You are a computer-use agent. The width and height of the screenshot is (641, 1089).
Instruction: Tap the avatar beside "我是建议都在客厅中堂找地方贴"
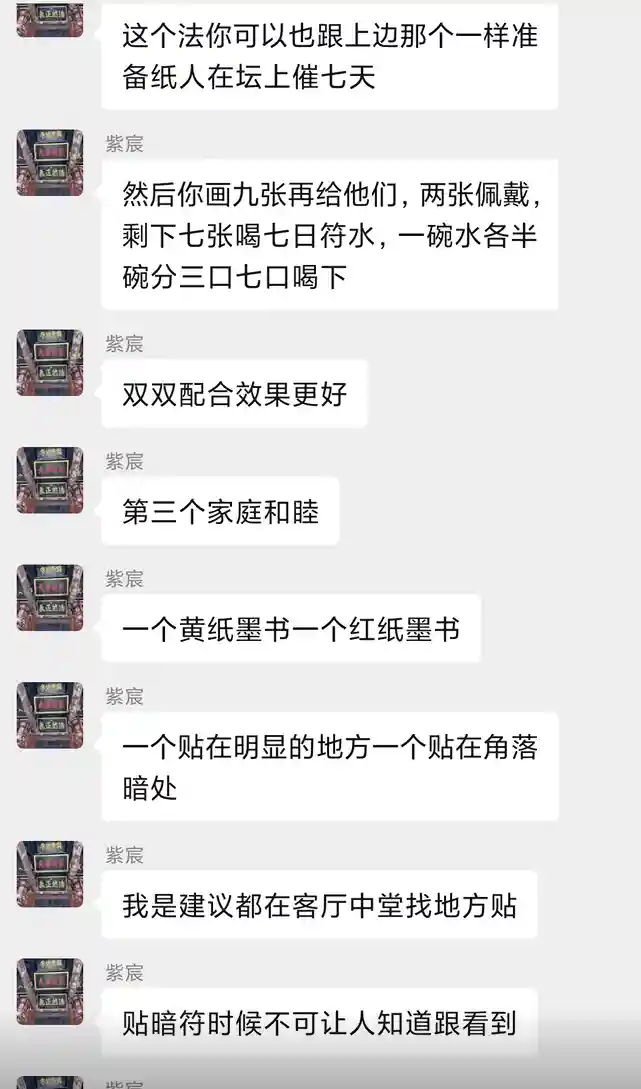pyautogui.click(x=50, y=874)
